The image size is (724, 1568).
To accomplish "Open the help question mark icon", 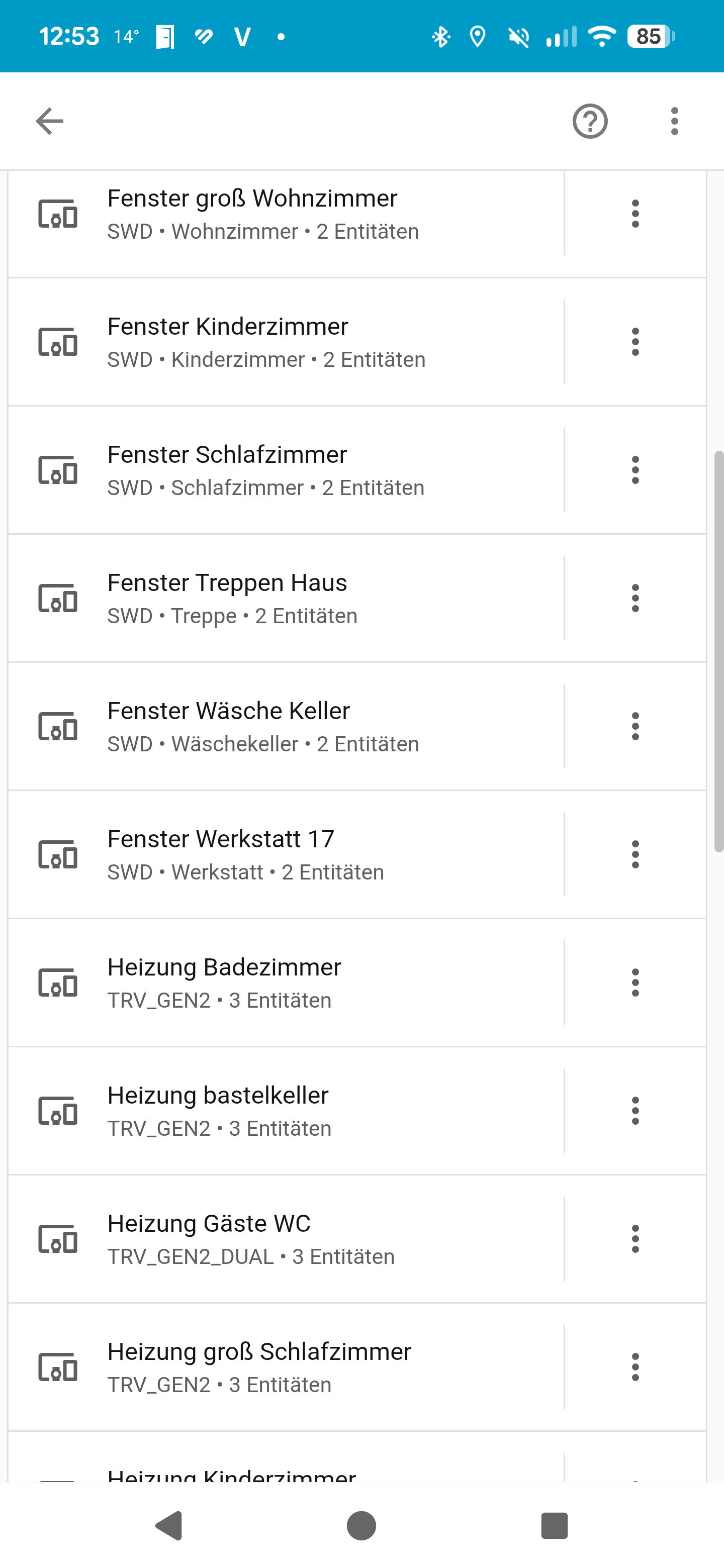I will pos(589,121).
